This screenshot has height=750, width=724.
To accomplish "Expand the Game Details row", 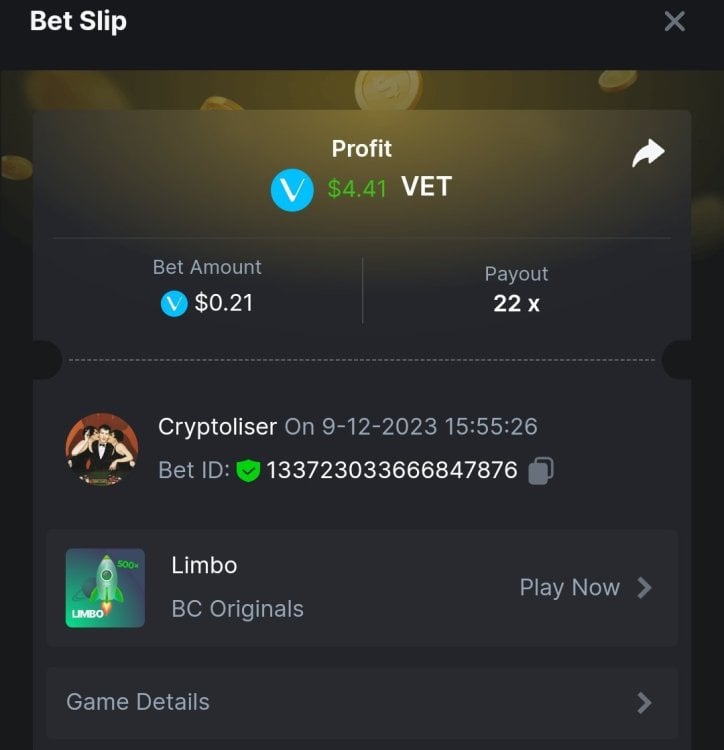I will pos(362,702).
